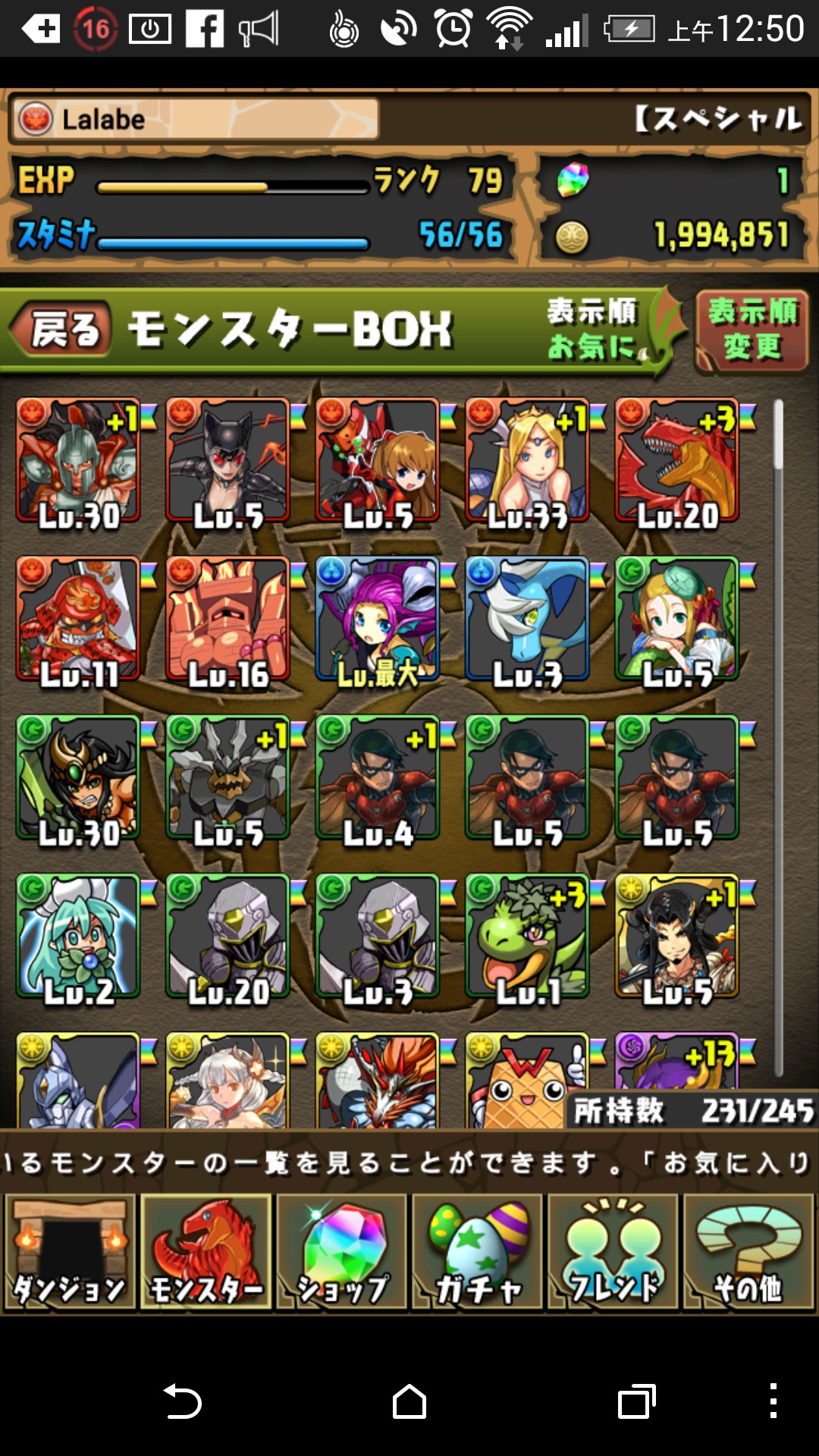This screenshot has height=1456, width=819.
Task: Select the red dragon monster Lv.20 +3
Action: [x=677, y=461]
